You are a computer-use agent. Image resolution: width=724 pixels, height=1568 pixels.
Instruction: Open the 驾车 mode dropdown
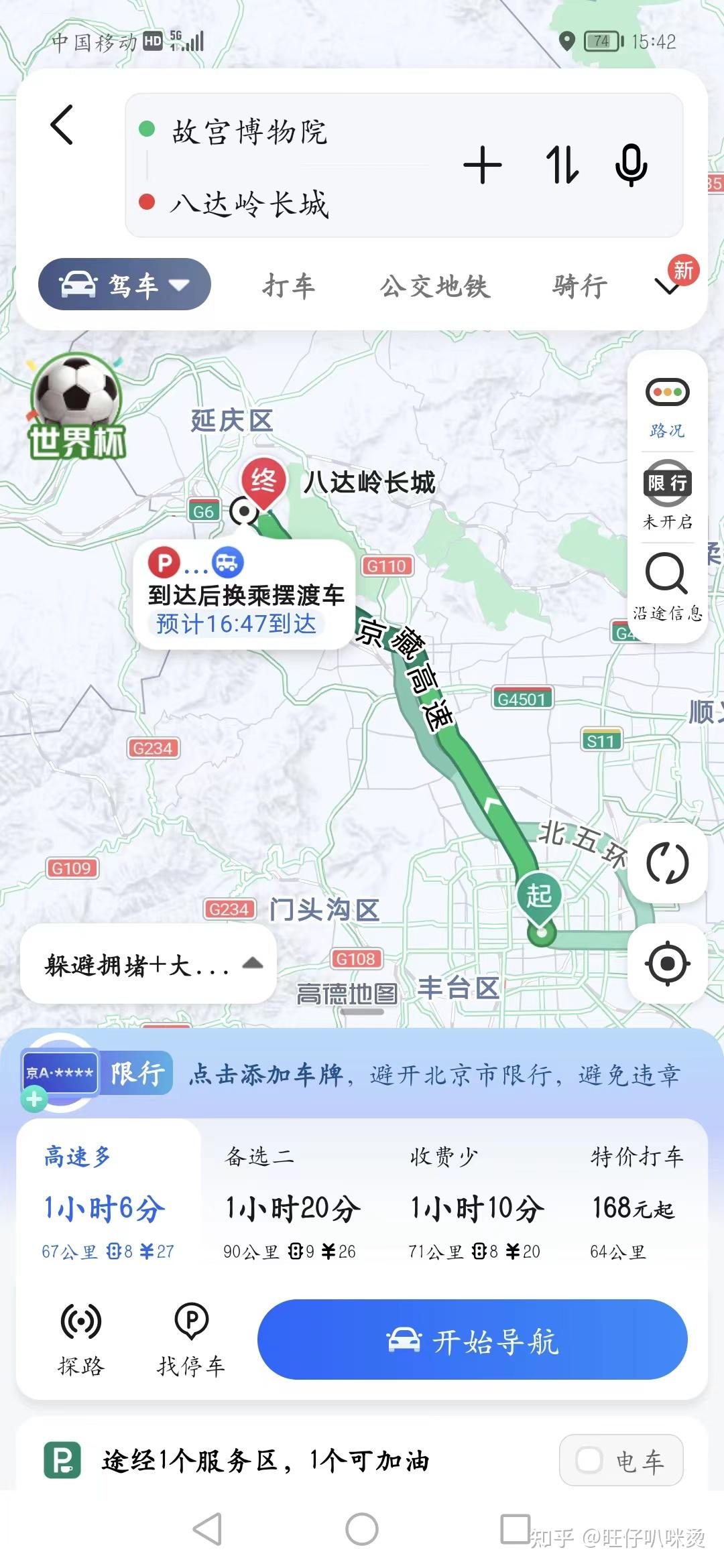click(x=125, y=285)
